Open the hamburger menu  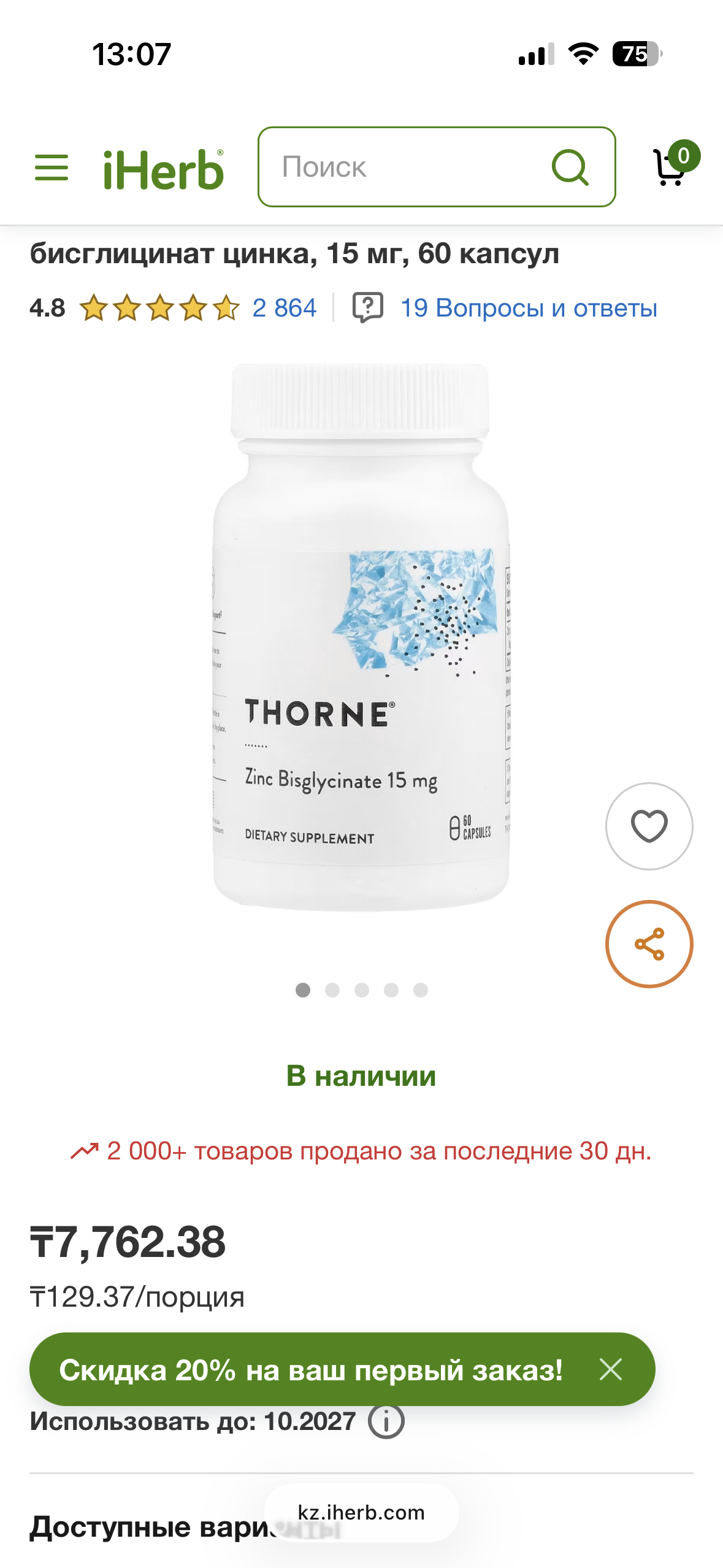point(52,167)
